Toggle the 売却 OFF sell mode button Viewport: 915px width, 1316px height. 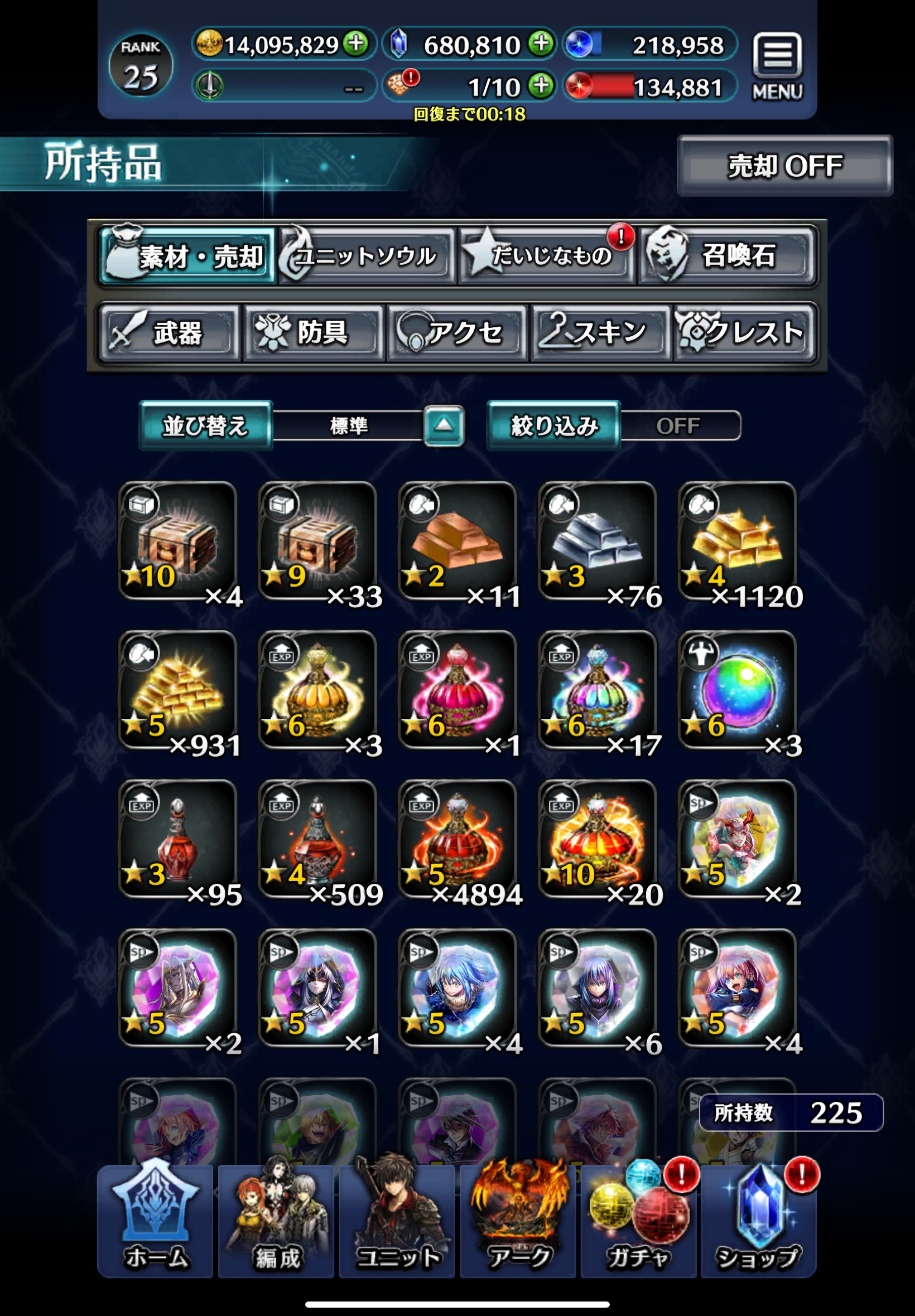(784, 166)
